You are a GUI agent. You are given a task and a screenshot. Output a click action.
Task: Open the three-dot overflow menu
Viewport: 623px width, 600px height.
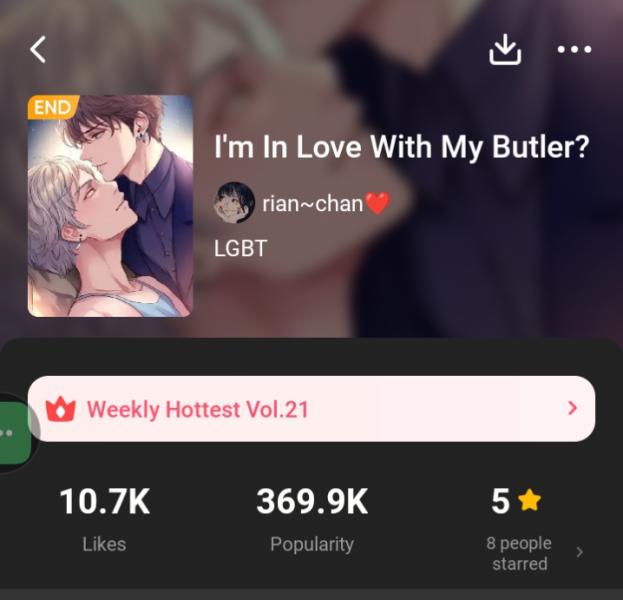click(574, 50)
